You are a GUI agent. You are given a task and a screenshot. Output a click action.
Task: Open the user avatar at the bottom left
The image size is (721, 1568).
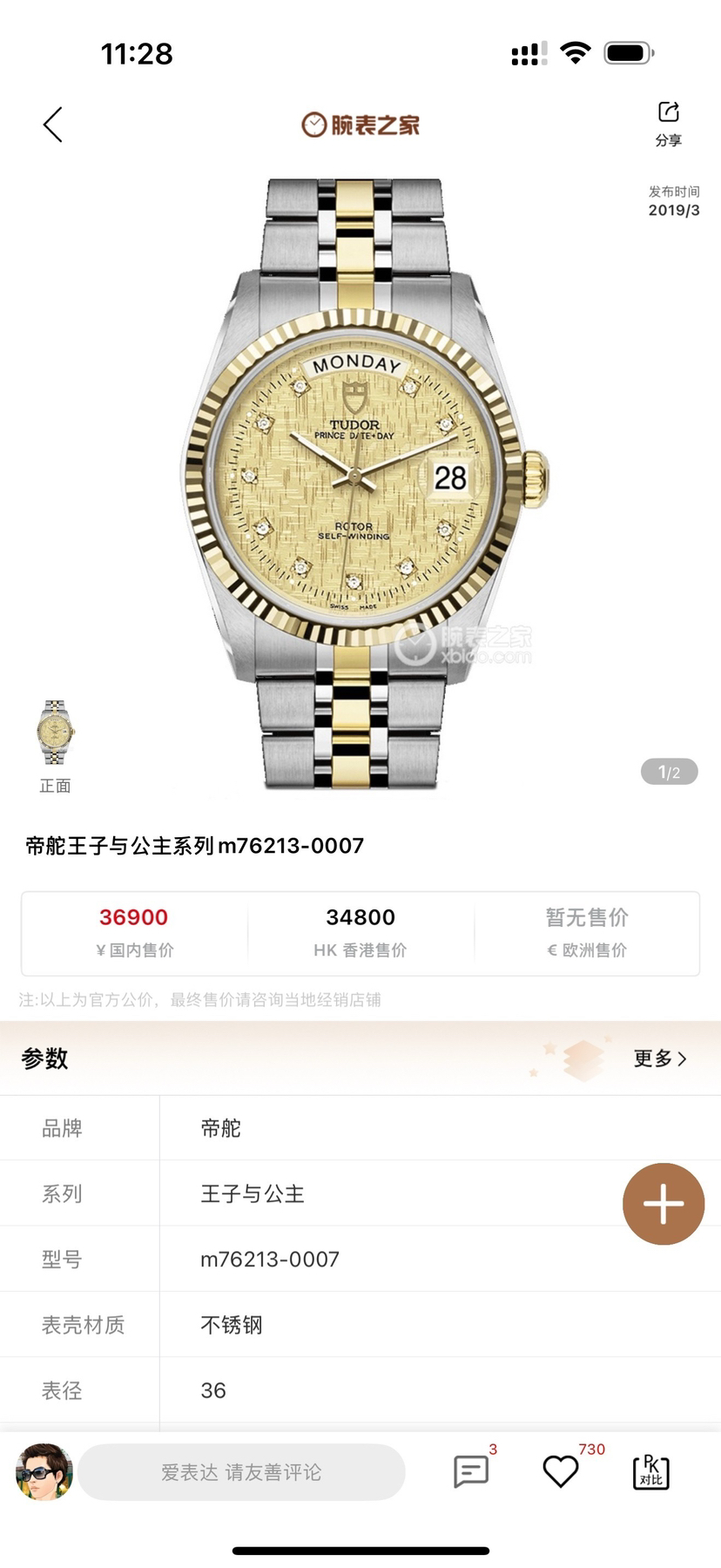(x=42, y=1472)
